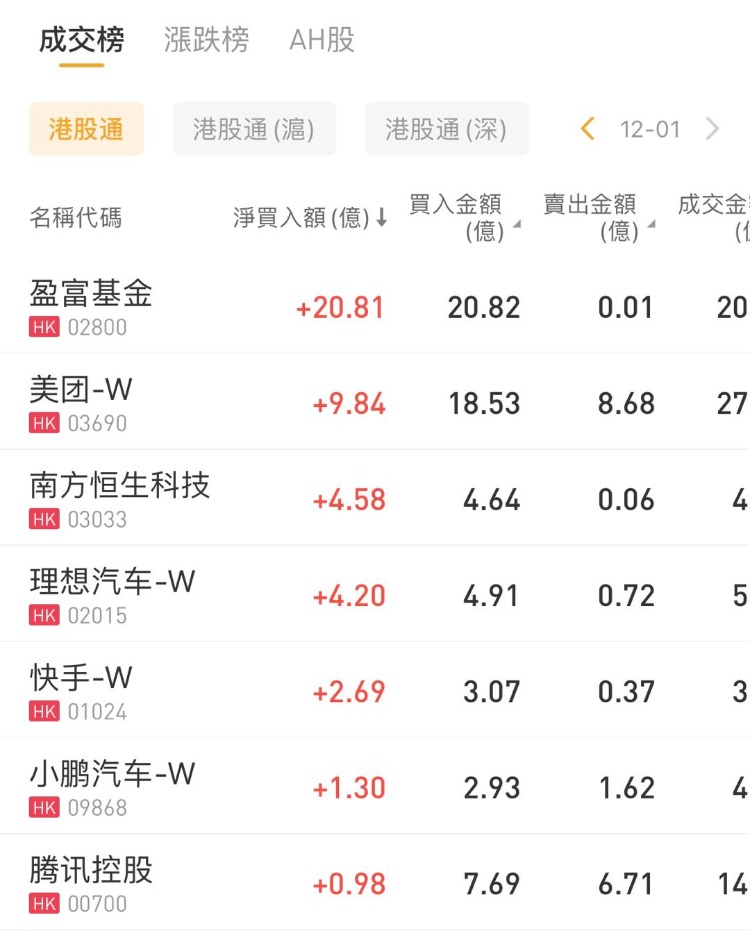This screenshot has height=931, width=750.
Task: Switch to the 漲跌榜 tab
Action: (206, 40)
